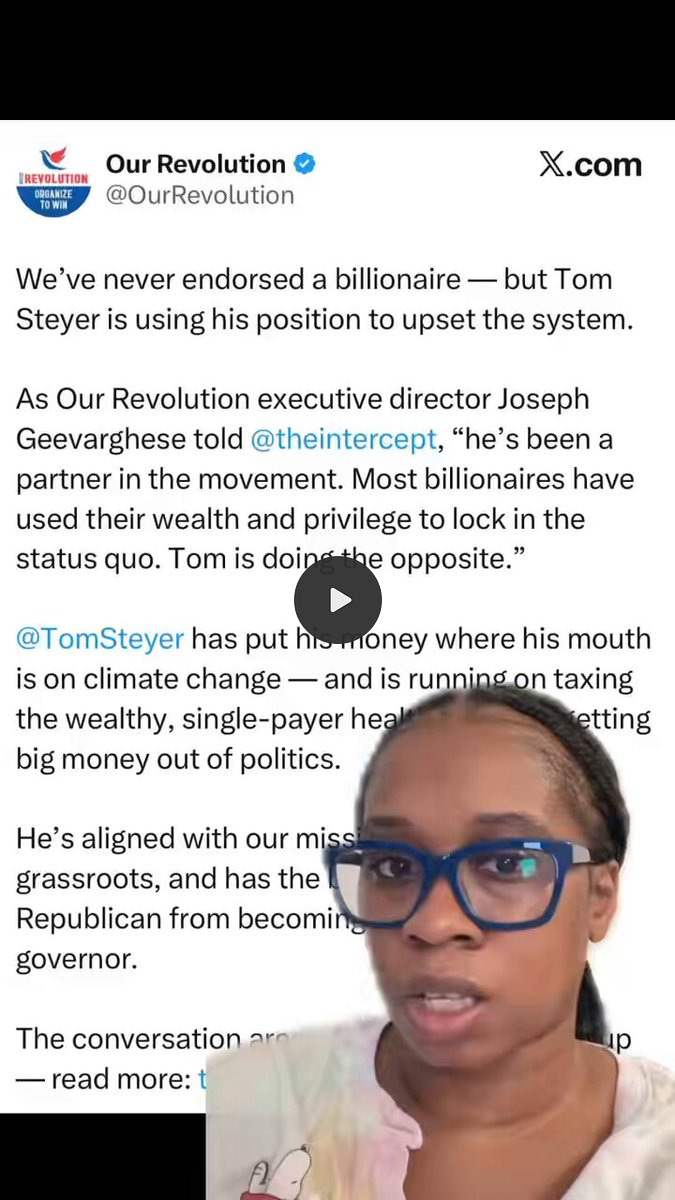Viewport: 675px width, 1200px height.
Task: Play the video
Action: (x=338, y=600)
